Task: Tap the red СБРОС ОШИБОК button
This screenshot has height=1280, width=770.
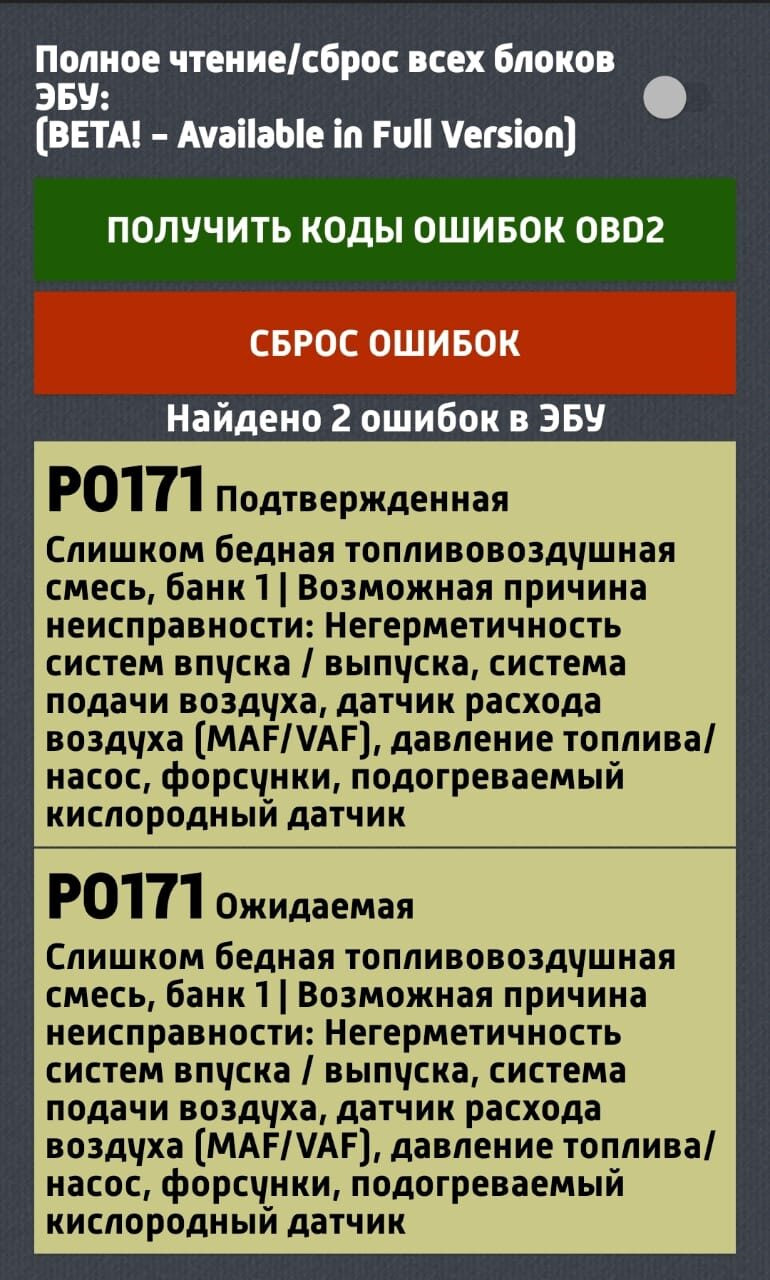Action: click(x=385, y=343)
